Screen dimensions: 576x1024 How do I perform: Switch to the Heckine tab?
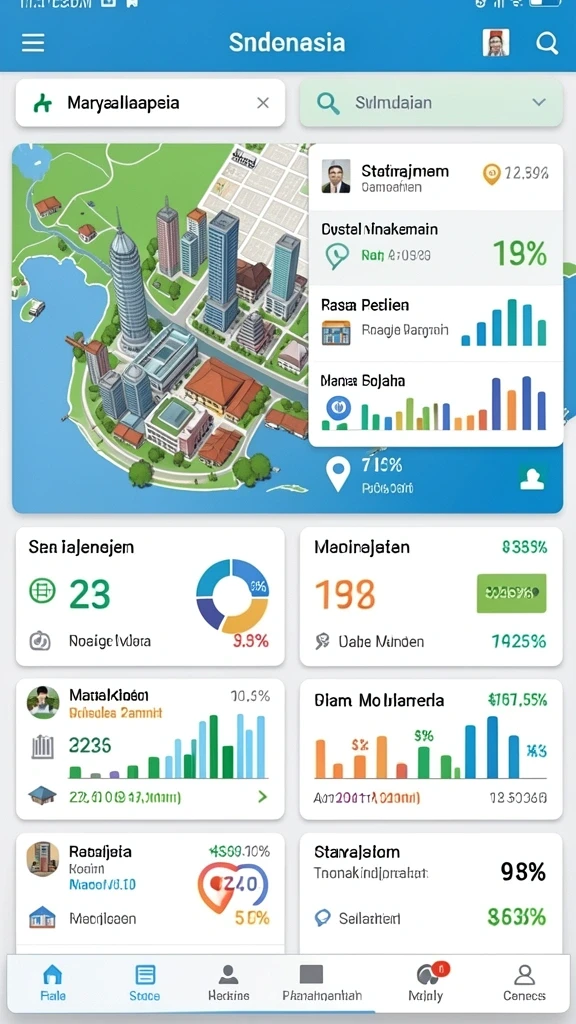(x=229, y=984)
